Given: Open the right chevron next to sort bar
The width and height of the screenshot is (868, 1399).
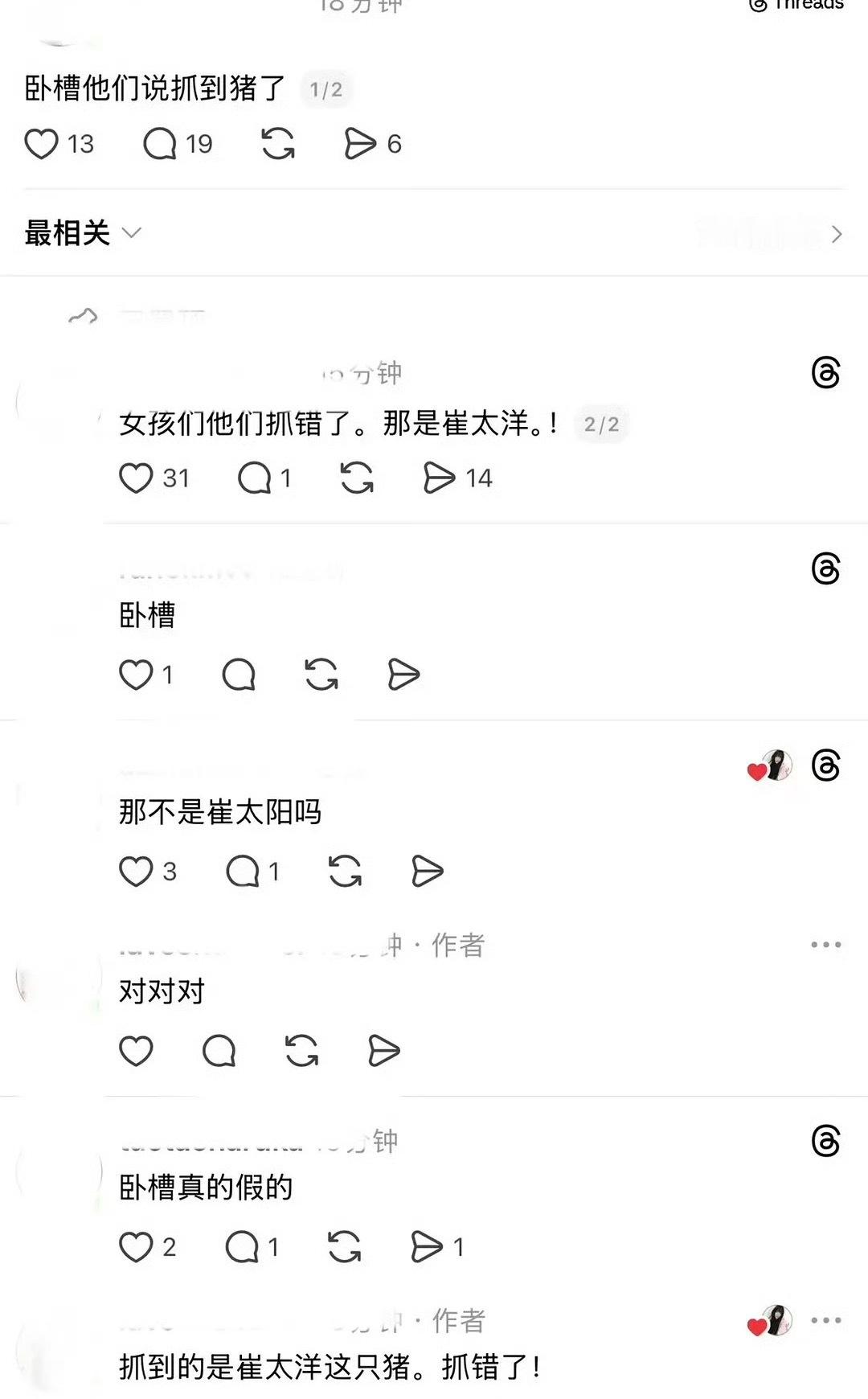Looking at the screenshot, I should tap(838, 234).
